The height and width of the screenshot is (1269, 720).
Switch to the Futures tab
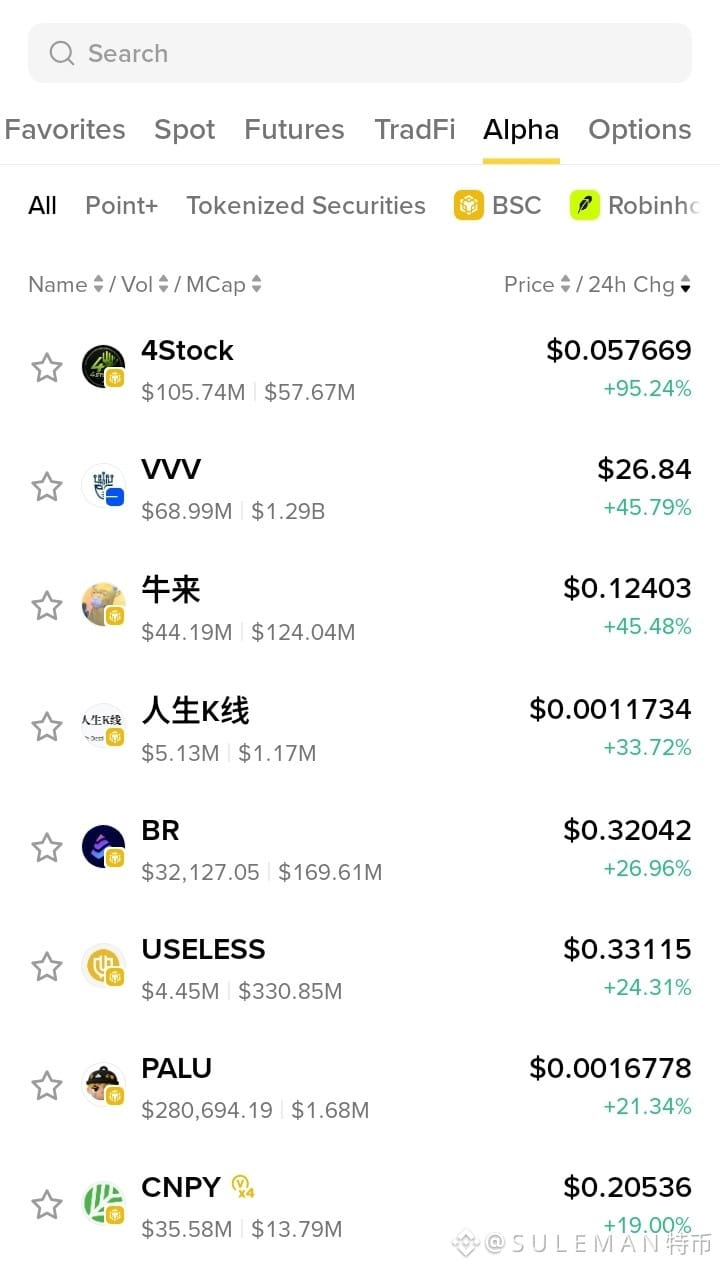coord(294,130)
